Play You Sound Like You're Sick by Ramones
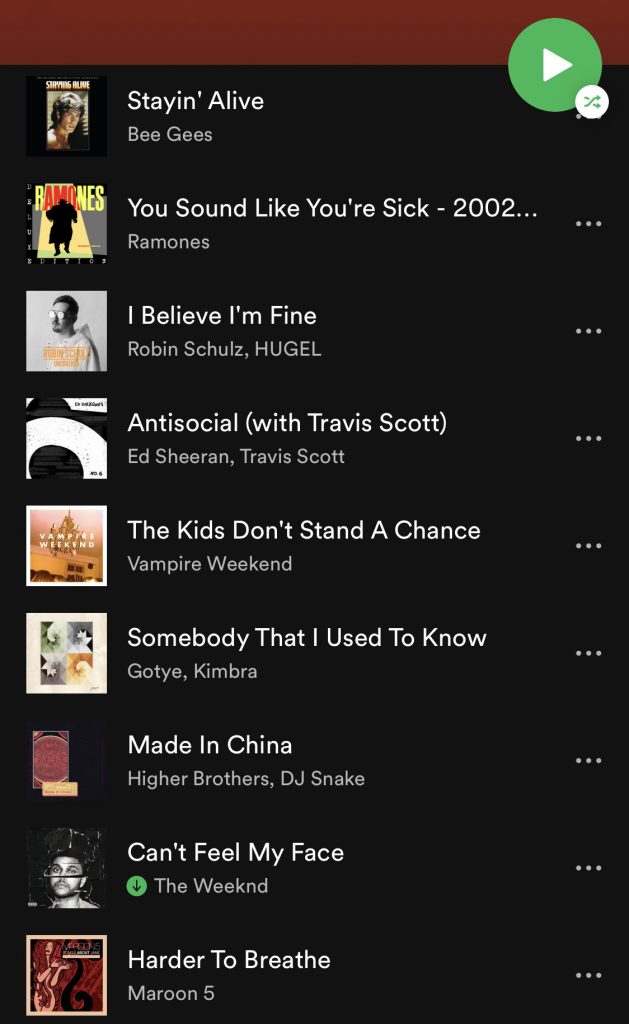This screenshot has width=629, height=1024. coord(330,223)
